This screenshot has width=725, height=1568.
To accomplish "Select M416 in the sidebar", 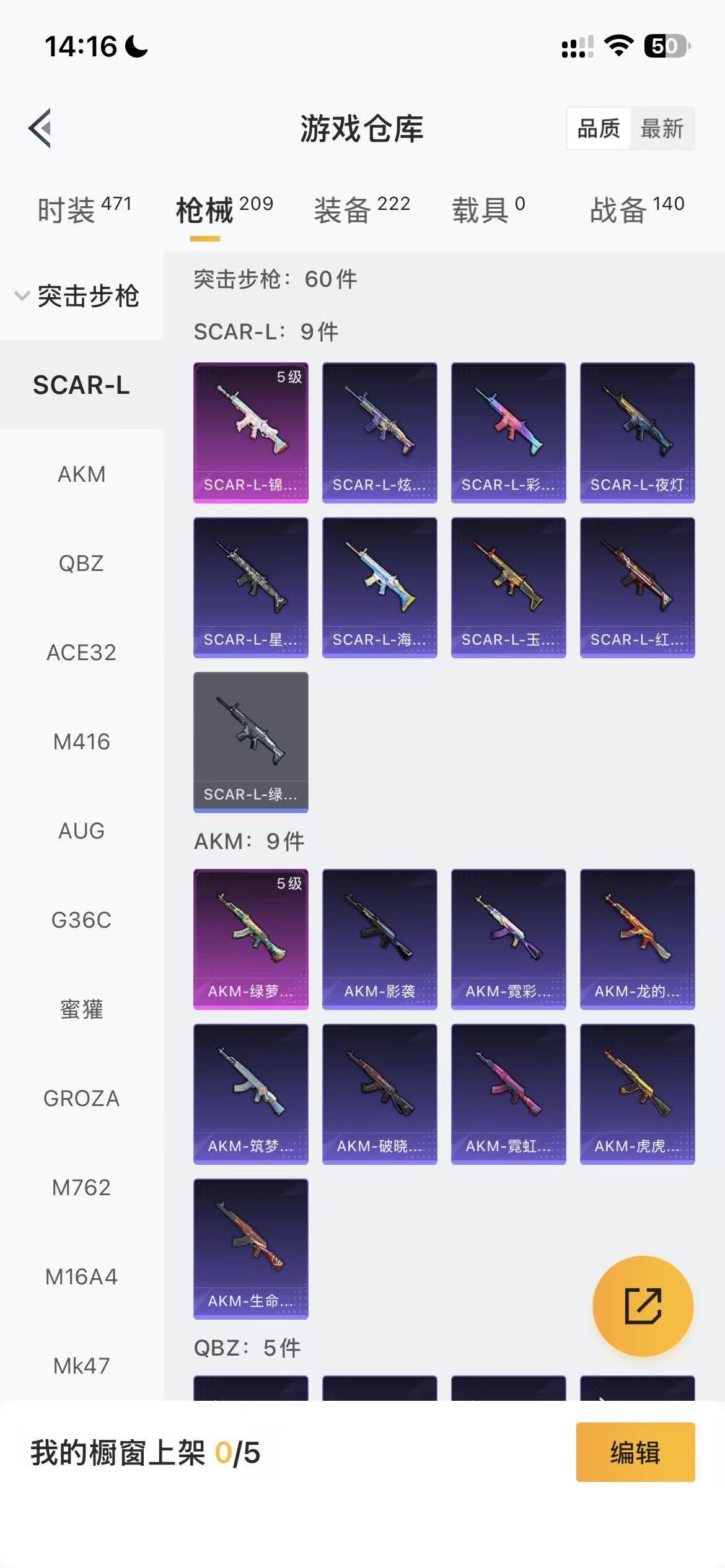I will [81, 742].
